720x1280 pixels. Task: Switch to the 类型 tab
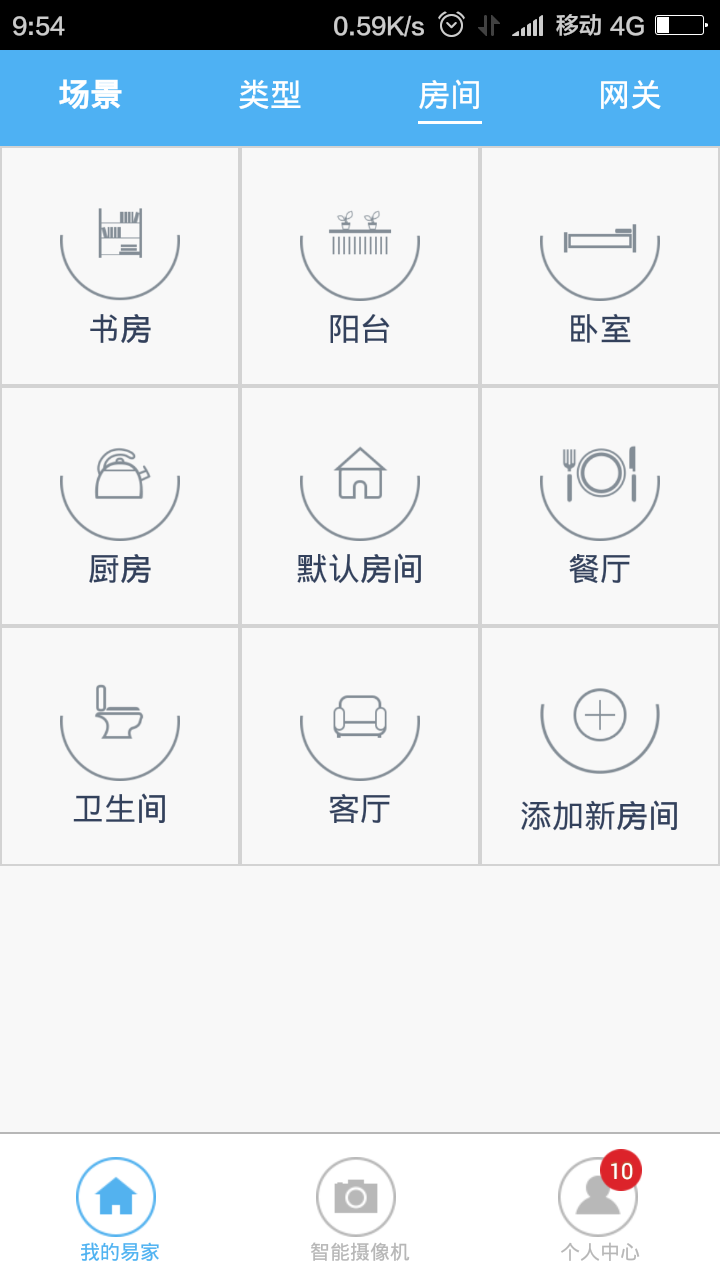(270, 96)
